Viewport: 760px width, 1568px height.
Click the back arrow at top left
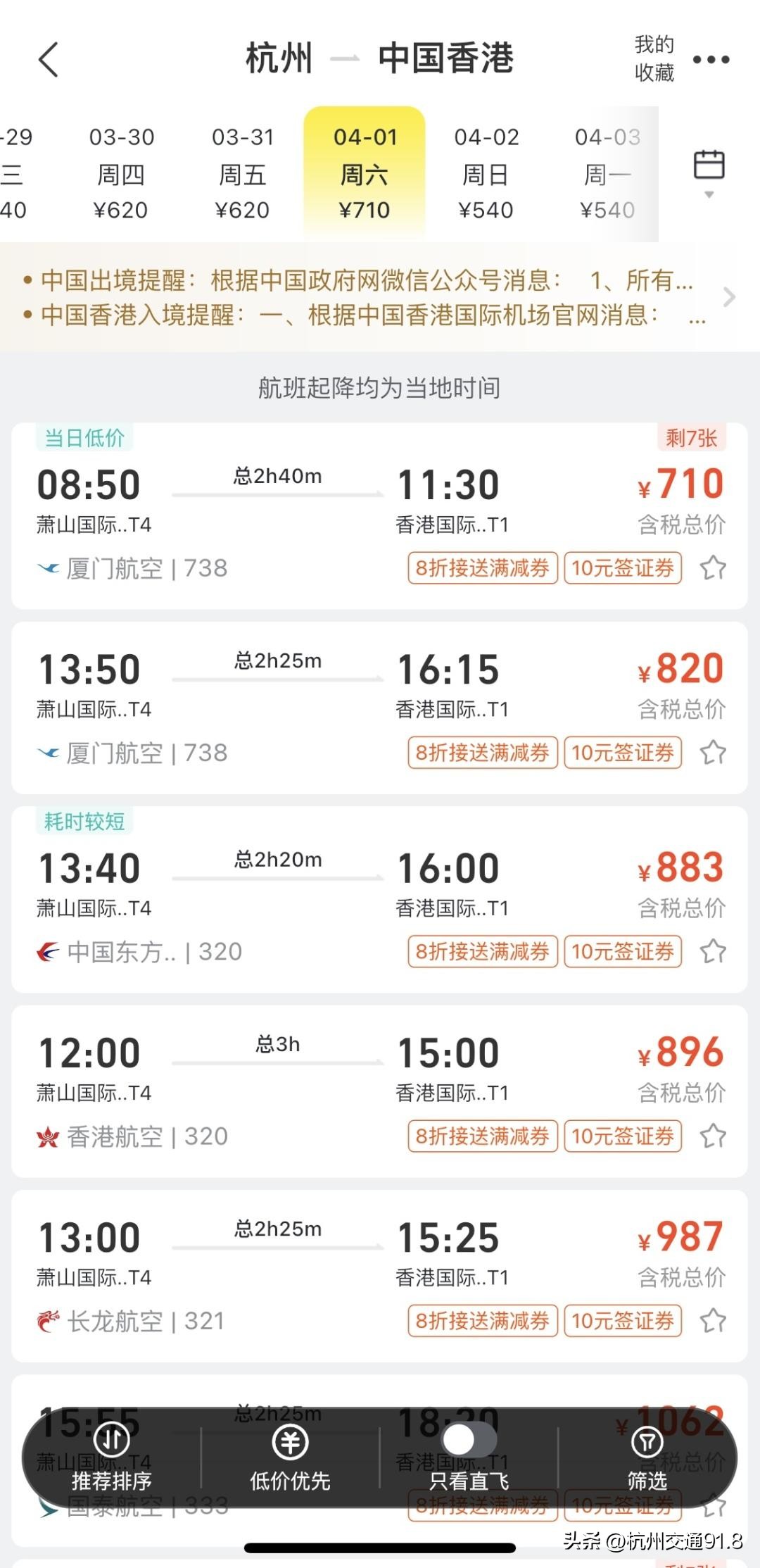(x=47, y=60)
